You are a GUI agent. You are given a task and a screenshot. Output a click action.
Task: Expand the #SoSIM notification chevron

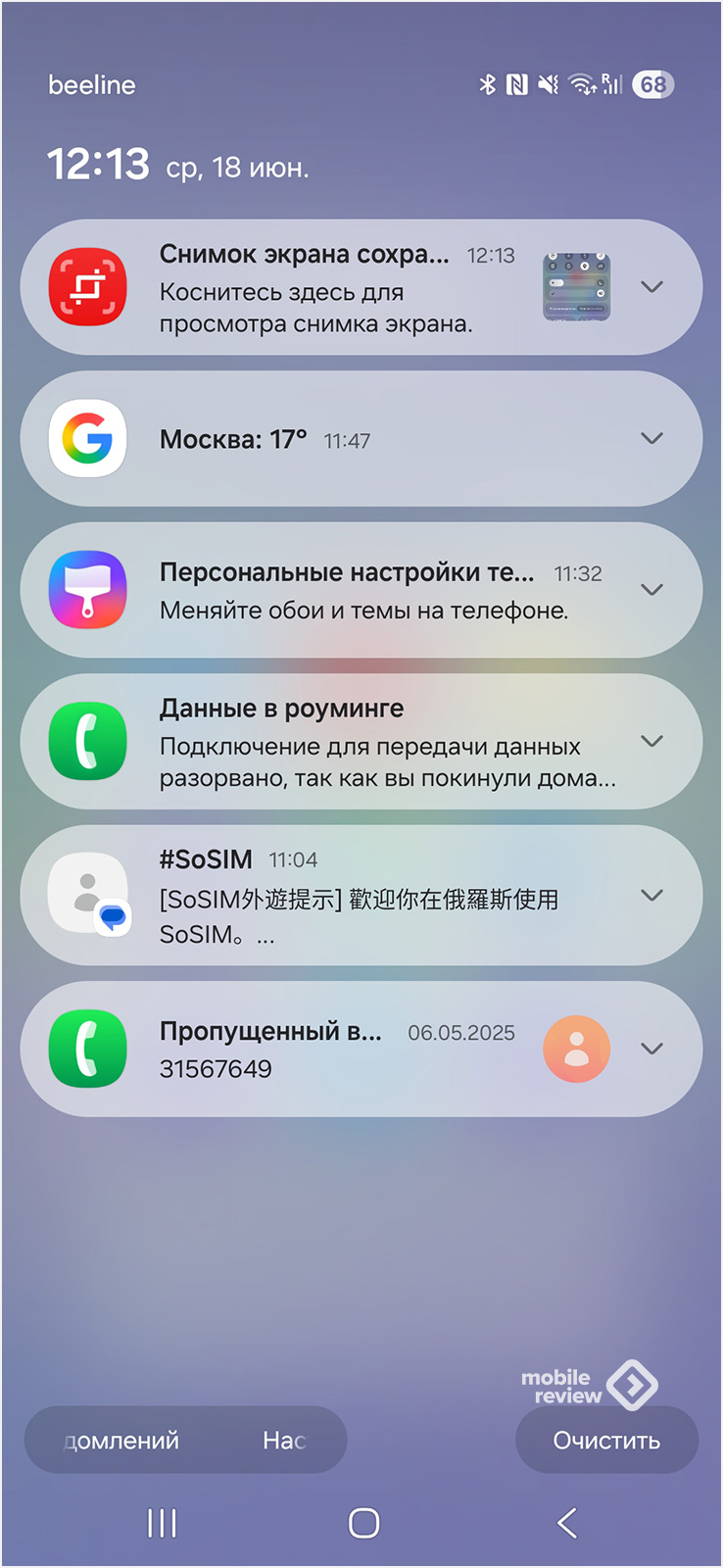[x=651, y=895]
